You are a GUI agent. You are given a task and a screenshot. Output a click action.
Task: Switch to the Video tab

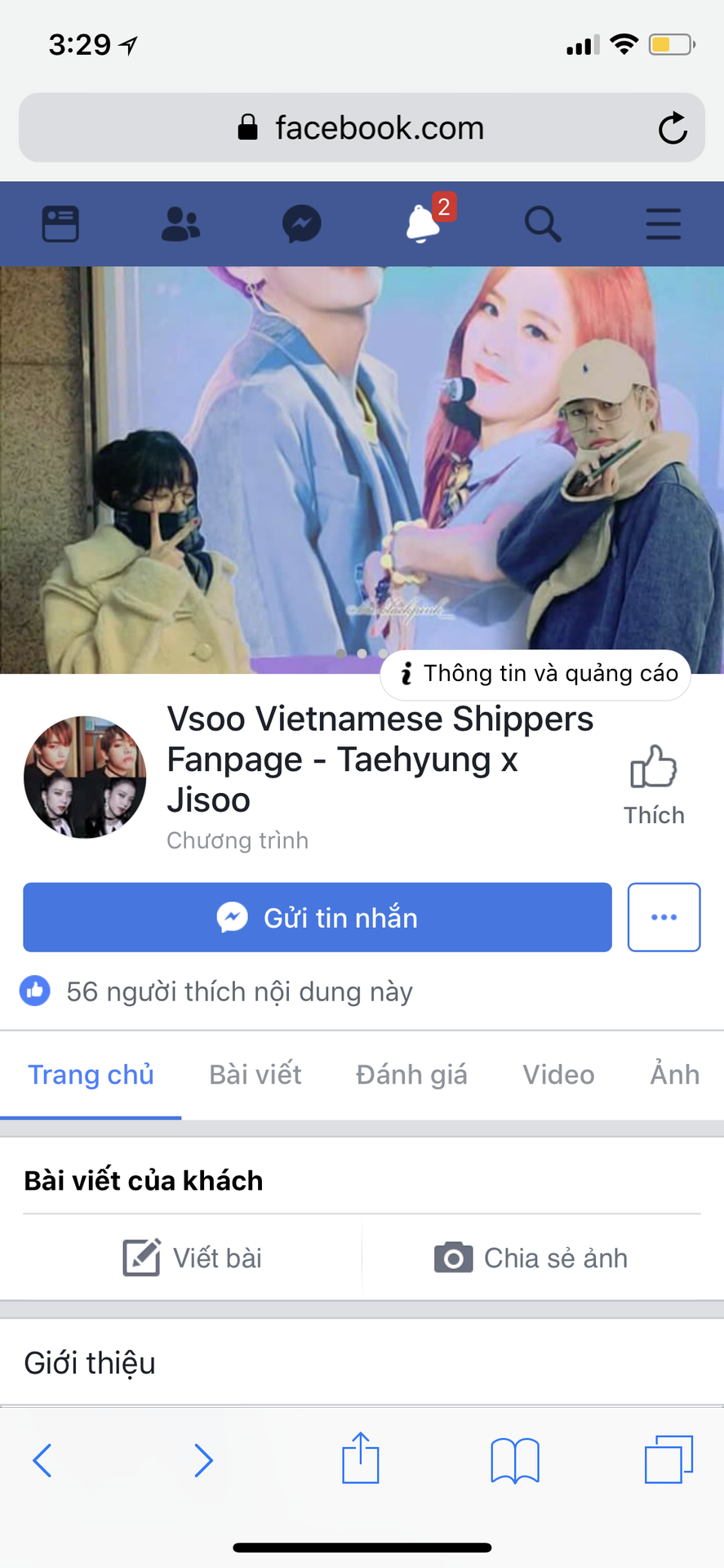(558, 1074)
